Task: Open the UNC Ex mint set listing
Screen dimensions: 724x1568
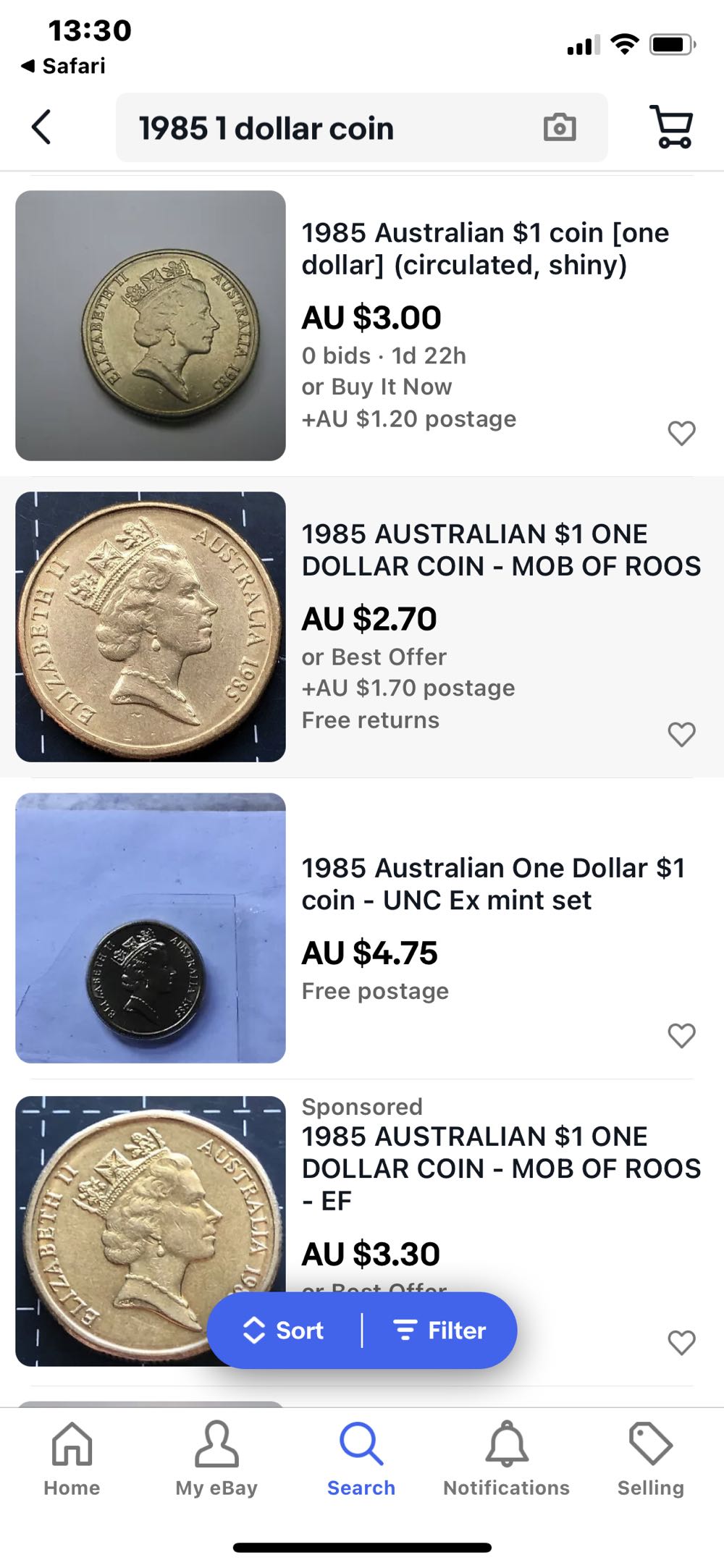Action: 492,883
